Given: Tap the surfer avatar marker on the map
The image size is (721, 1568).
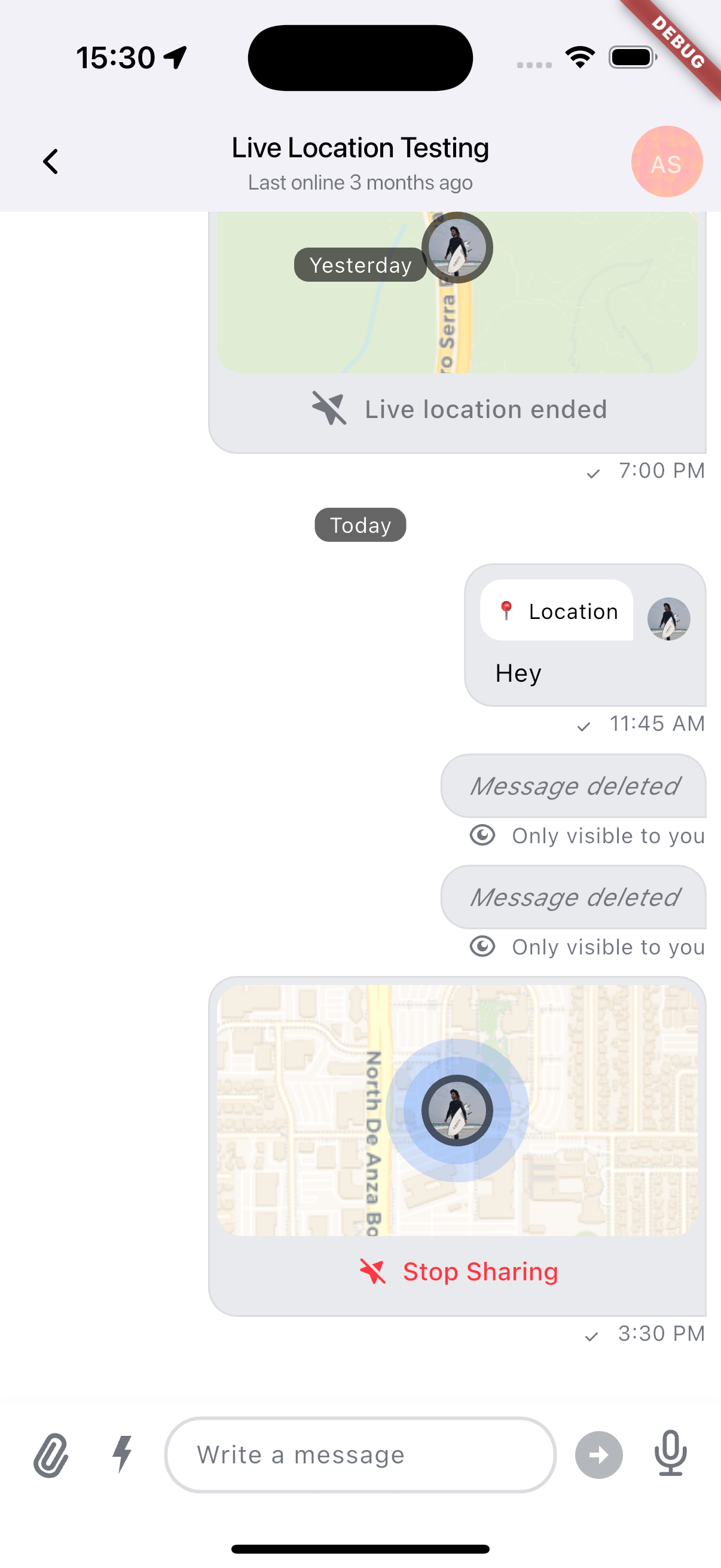Looking at the screenshot, I should pos(457,1111).
